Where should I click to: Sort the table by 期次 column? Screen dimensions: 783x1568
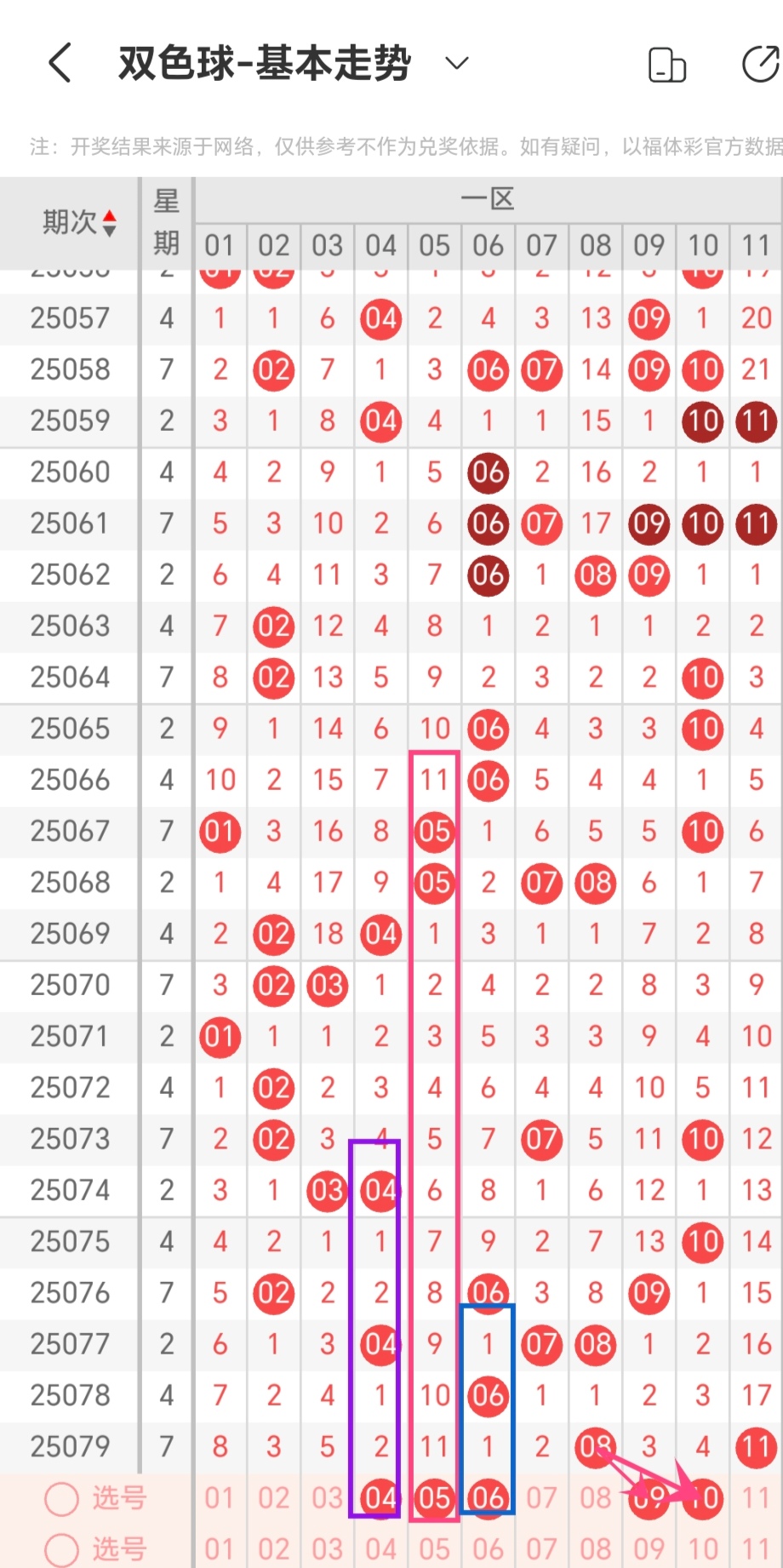tap(80, 223)
